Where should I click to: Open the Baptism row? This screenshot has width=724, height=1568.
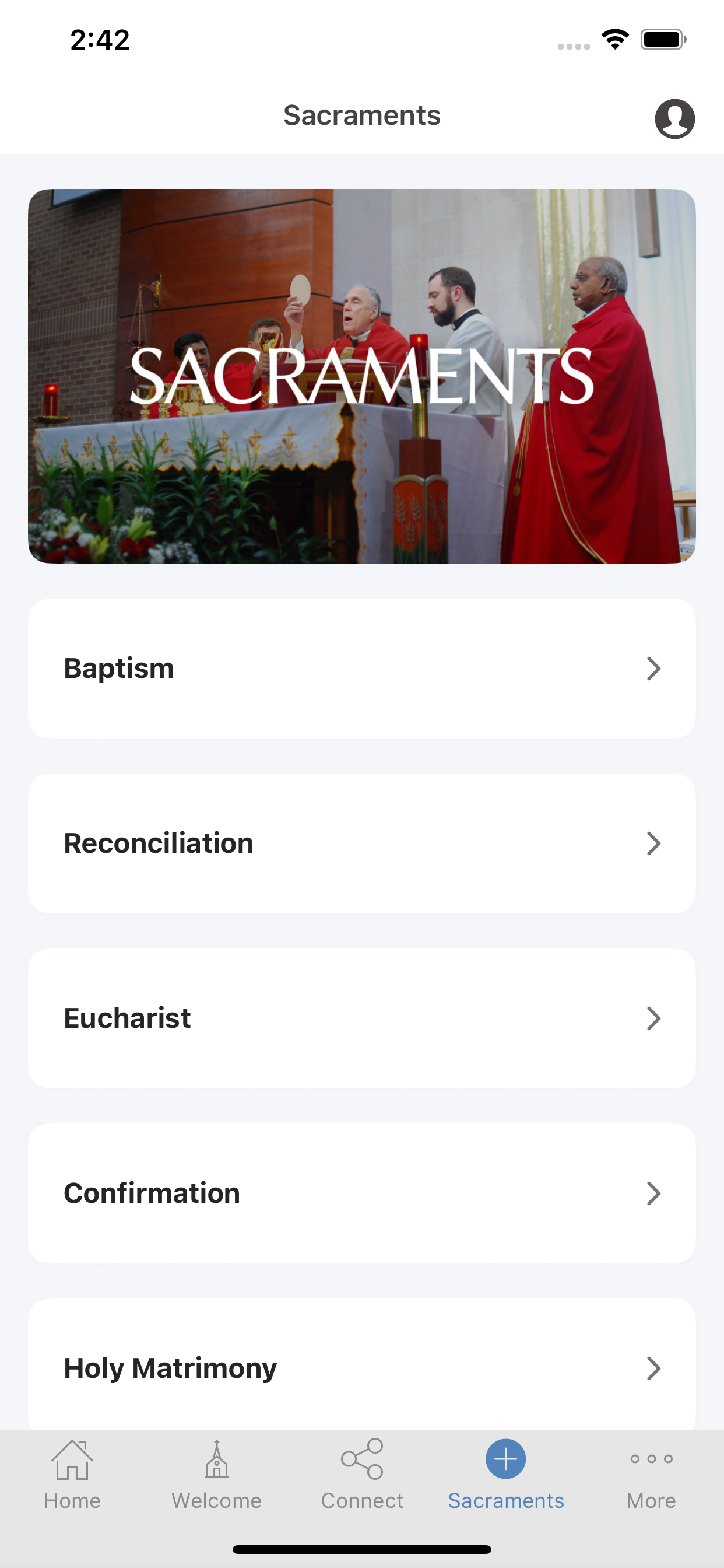point(362,668)
